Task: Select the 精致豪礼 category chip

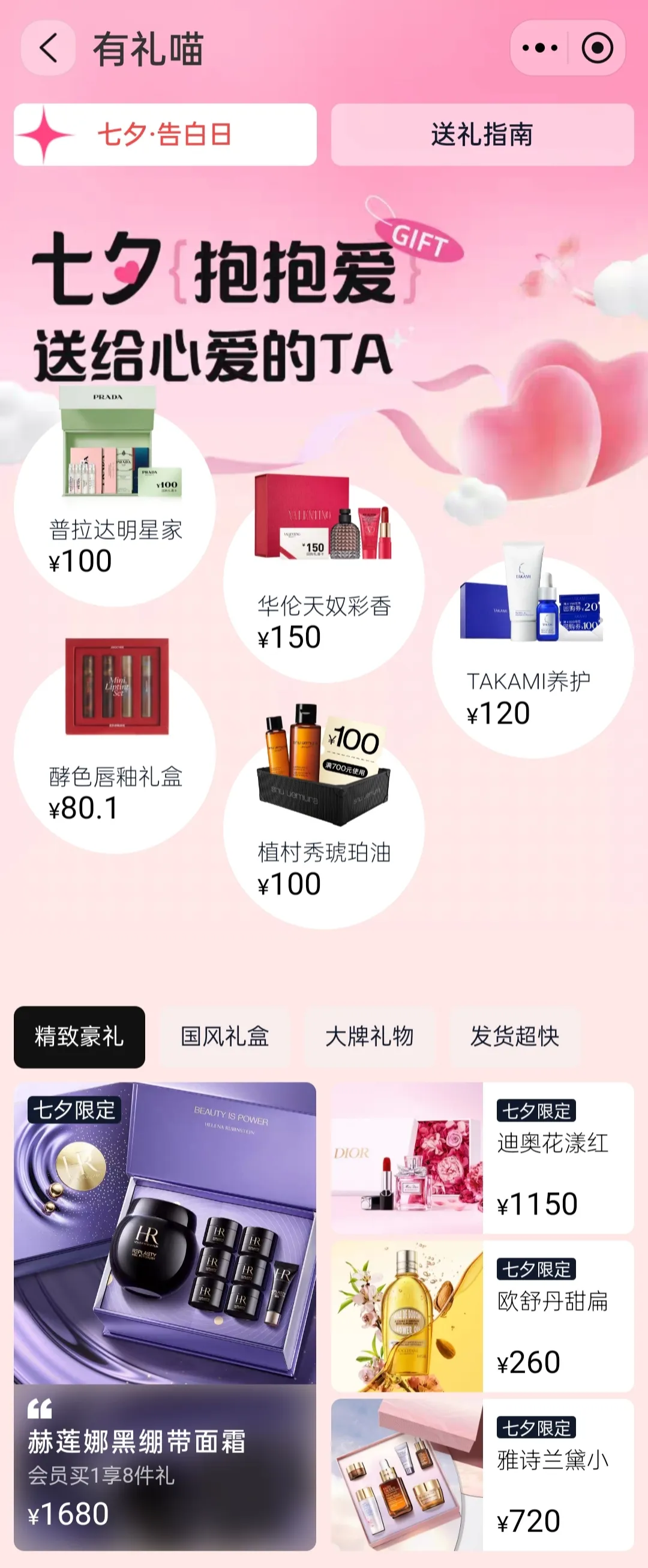Action: point(79,1037)
